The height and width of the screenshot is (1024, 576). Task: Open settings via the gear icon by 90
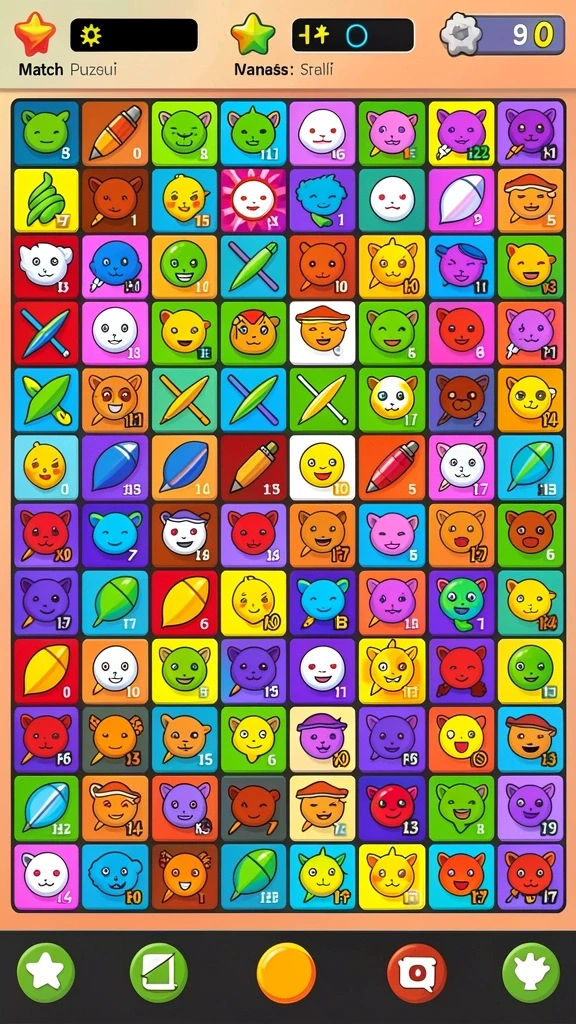coord(460,35)
